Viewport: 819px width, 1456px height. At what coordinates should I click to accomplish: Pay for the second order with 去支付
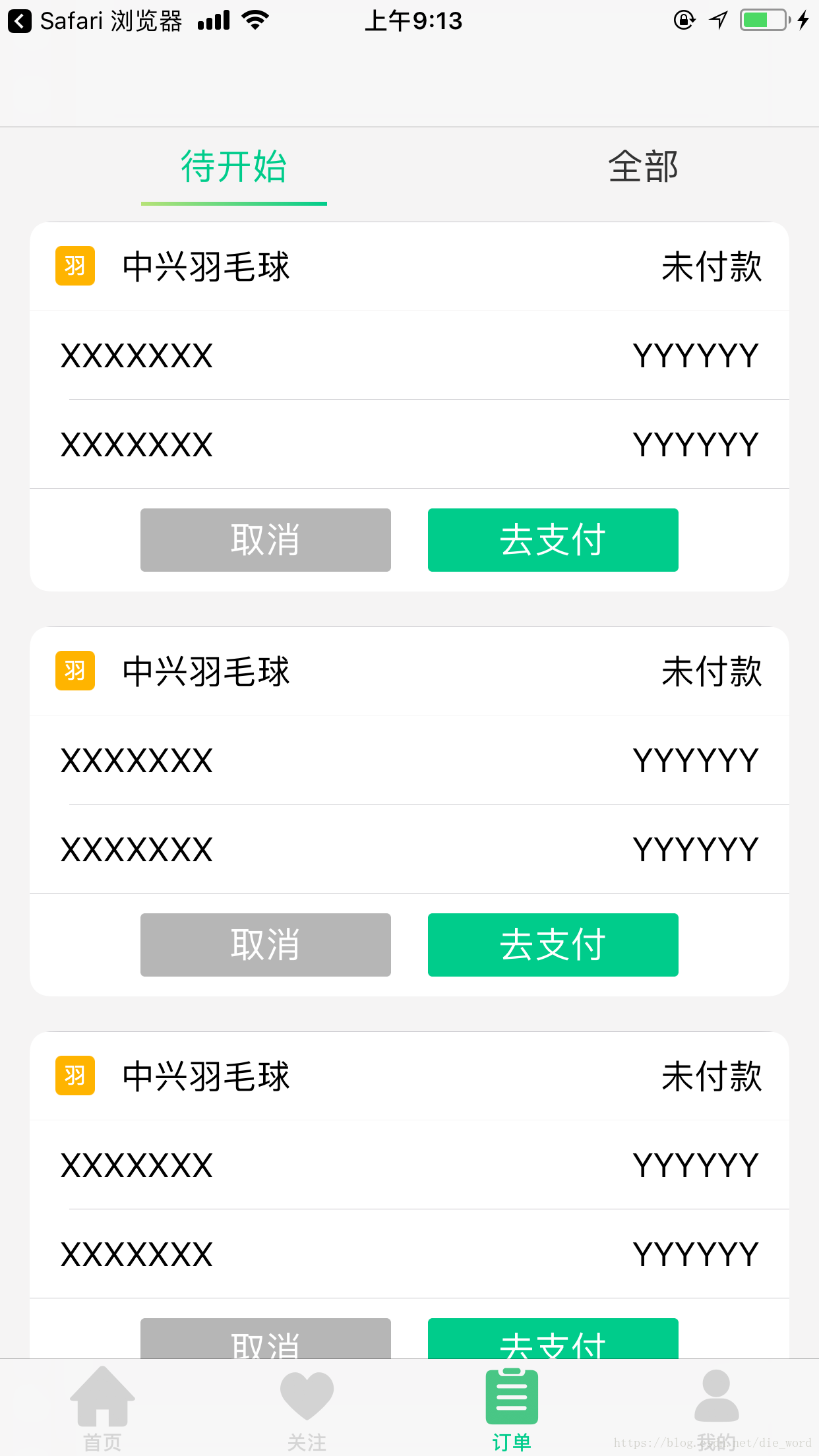pyautogui.click(x=553, y=945)
